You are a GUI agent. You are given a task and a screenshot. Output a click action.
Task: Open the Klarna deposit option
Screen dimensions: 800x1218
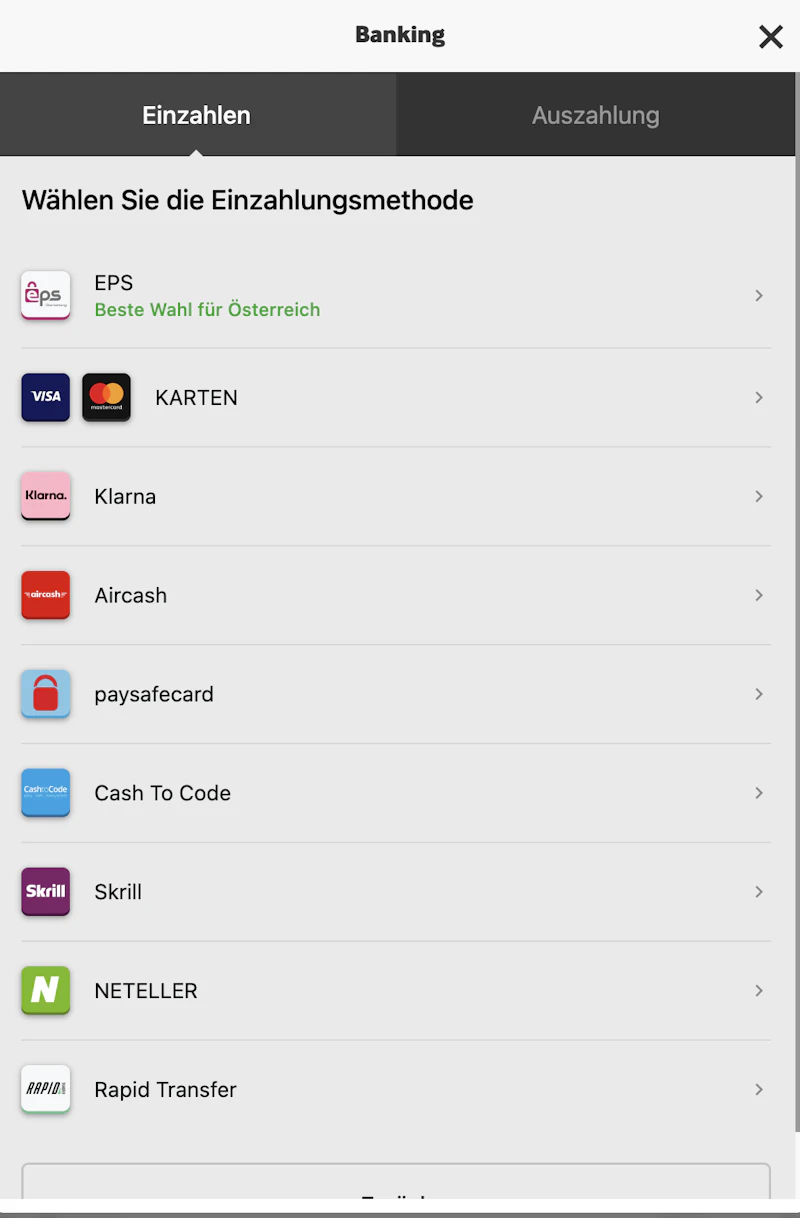click(395, 497)
